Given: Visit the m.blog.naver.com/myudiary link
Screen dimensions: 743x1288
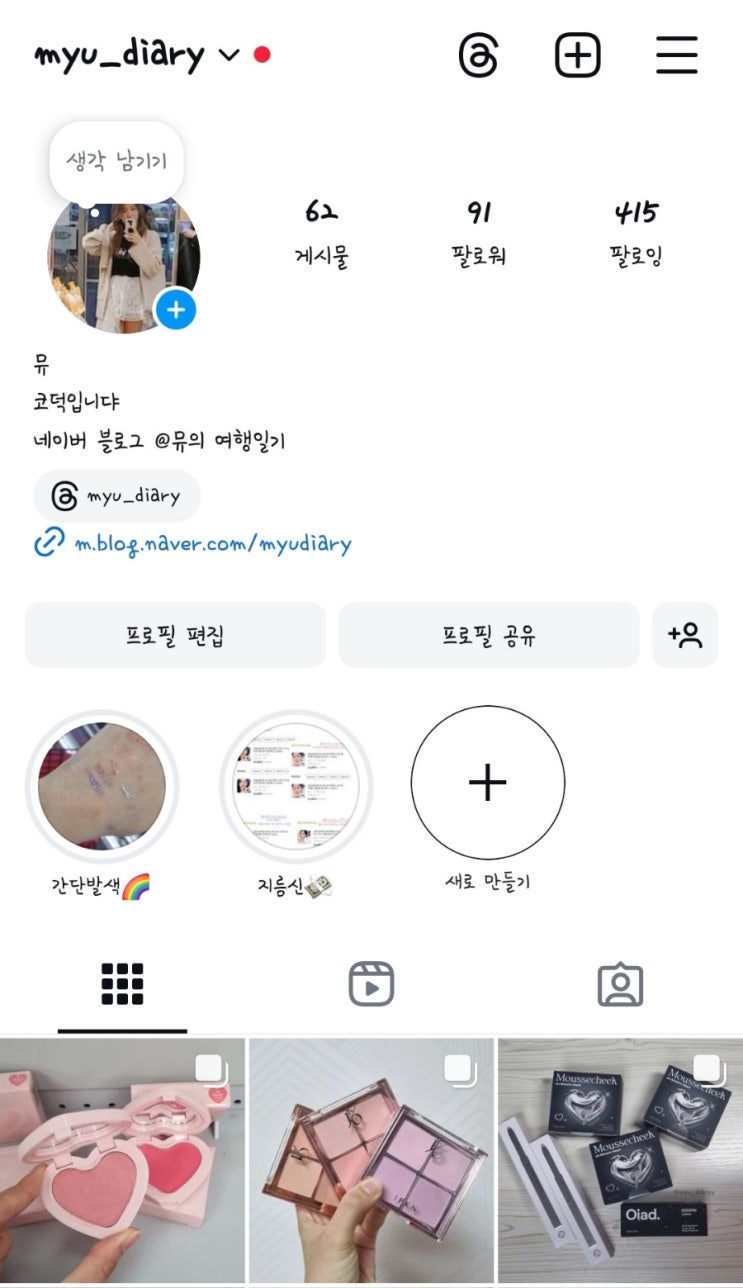Looking at the screenshot, I should pos(212,545).
